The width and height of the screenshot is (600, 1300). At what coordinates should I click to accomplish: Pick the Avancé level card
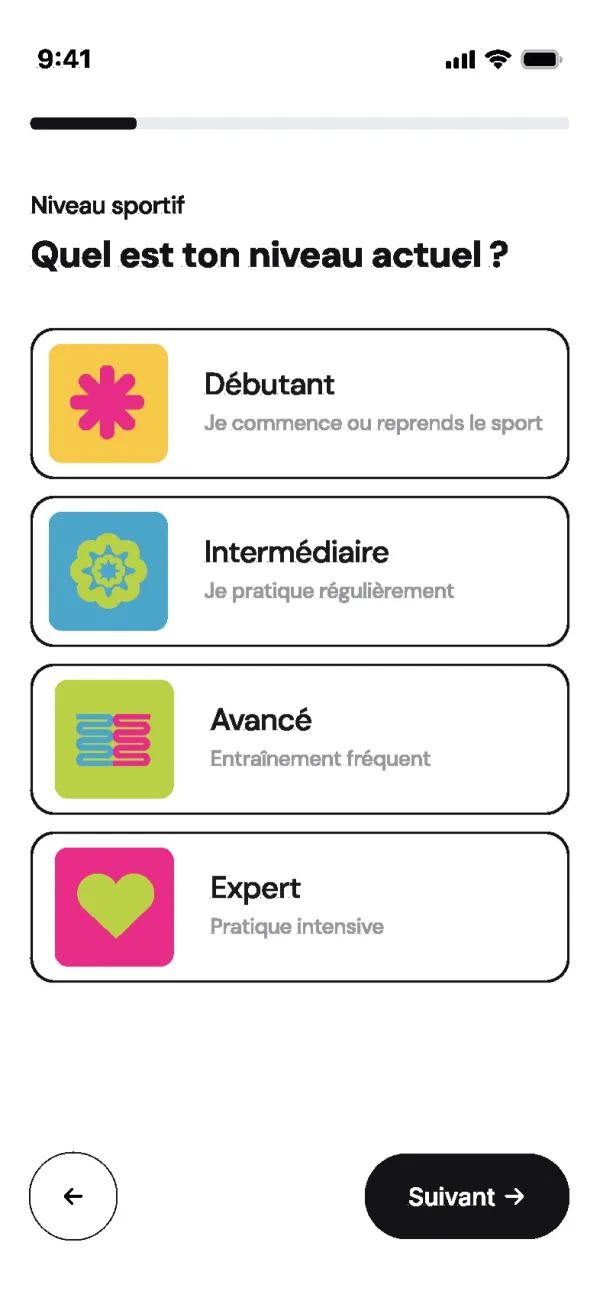pos(300,739)
